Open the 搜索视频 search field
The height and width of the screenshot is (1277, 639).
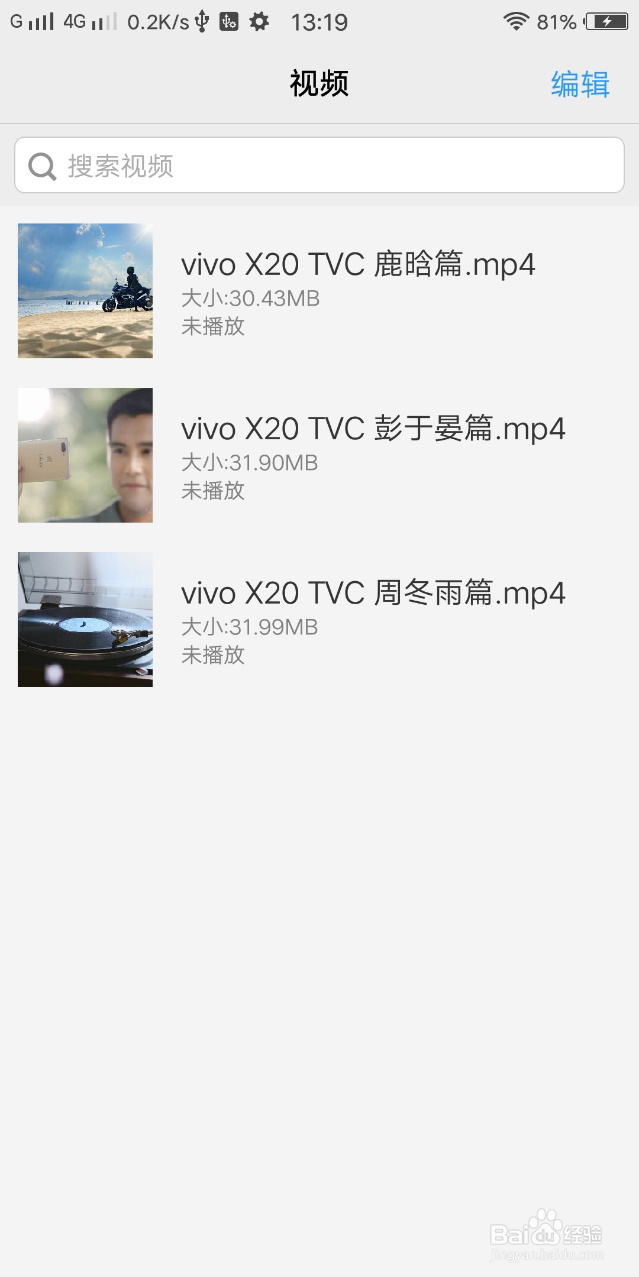point(319,165)
